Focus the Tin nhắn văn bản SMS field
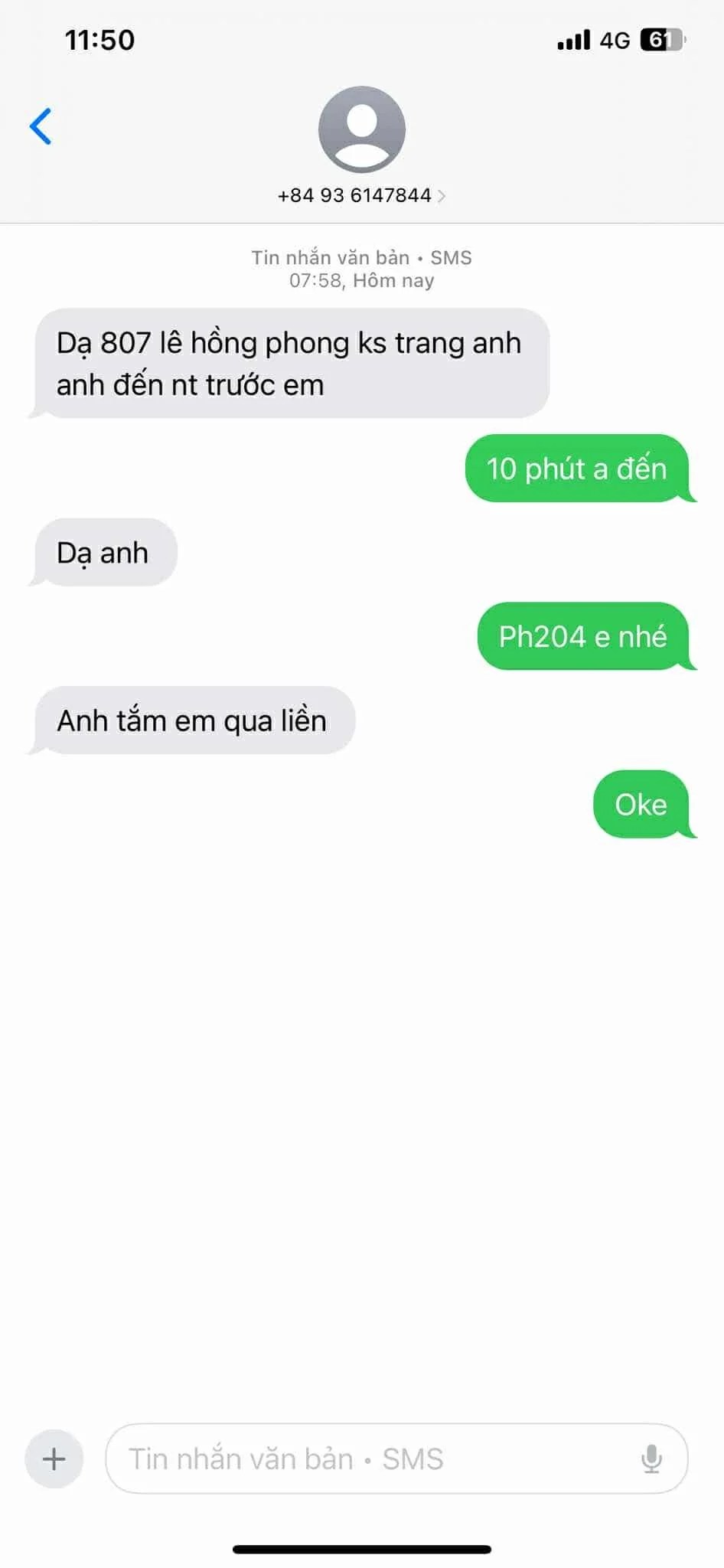Screen dimensions: 724x1568 367,1459
